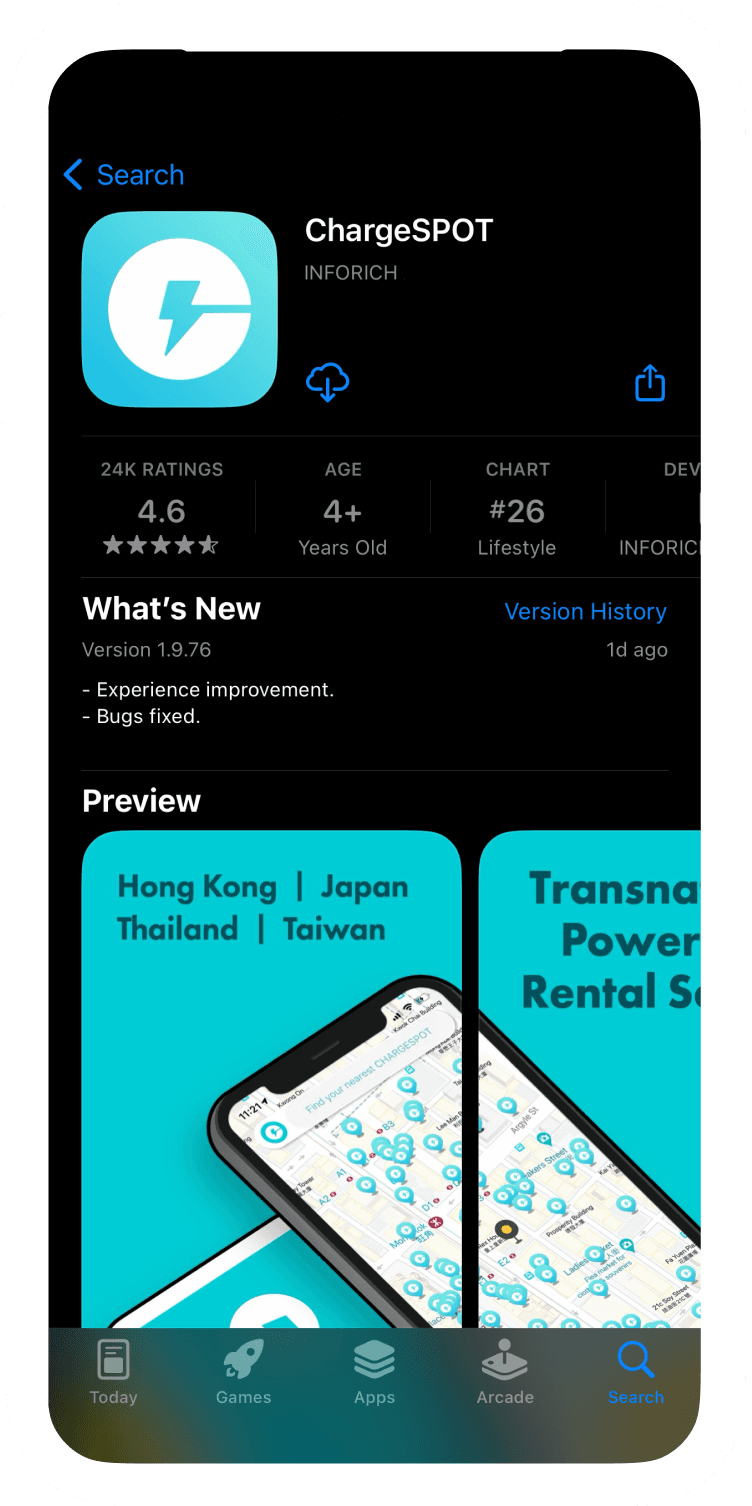This screenshot has width=752, height=1506.
Task: Open the Power Rental preview screenshot
Action: tap(590, 1079)
